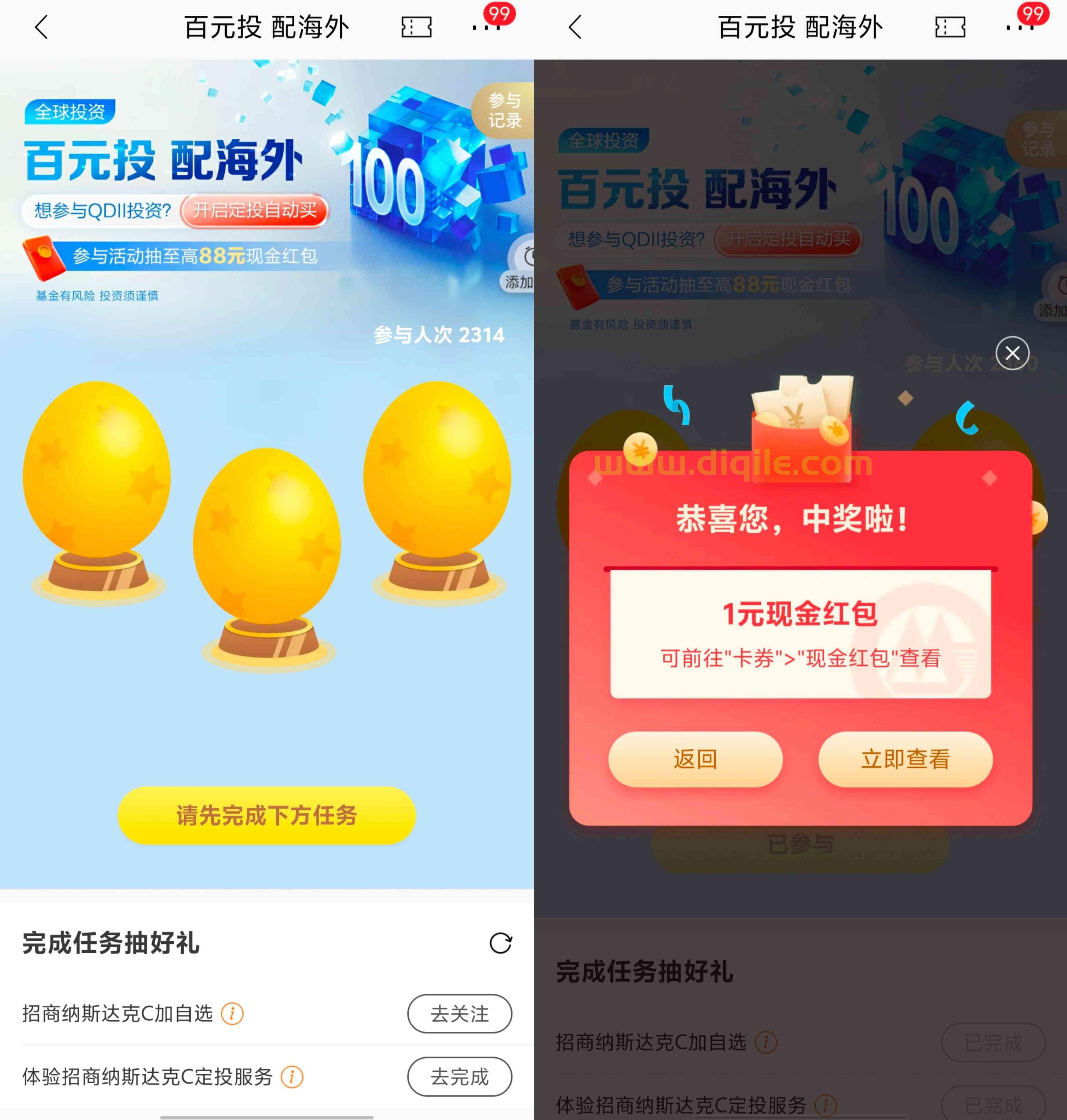This screenshot has width=1067, height=1120.
Task: Tap 立即查看 to view the red packet
Action: (x=905, y=759)
